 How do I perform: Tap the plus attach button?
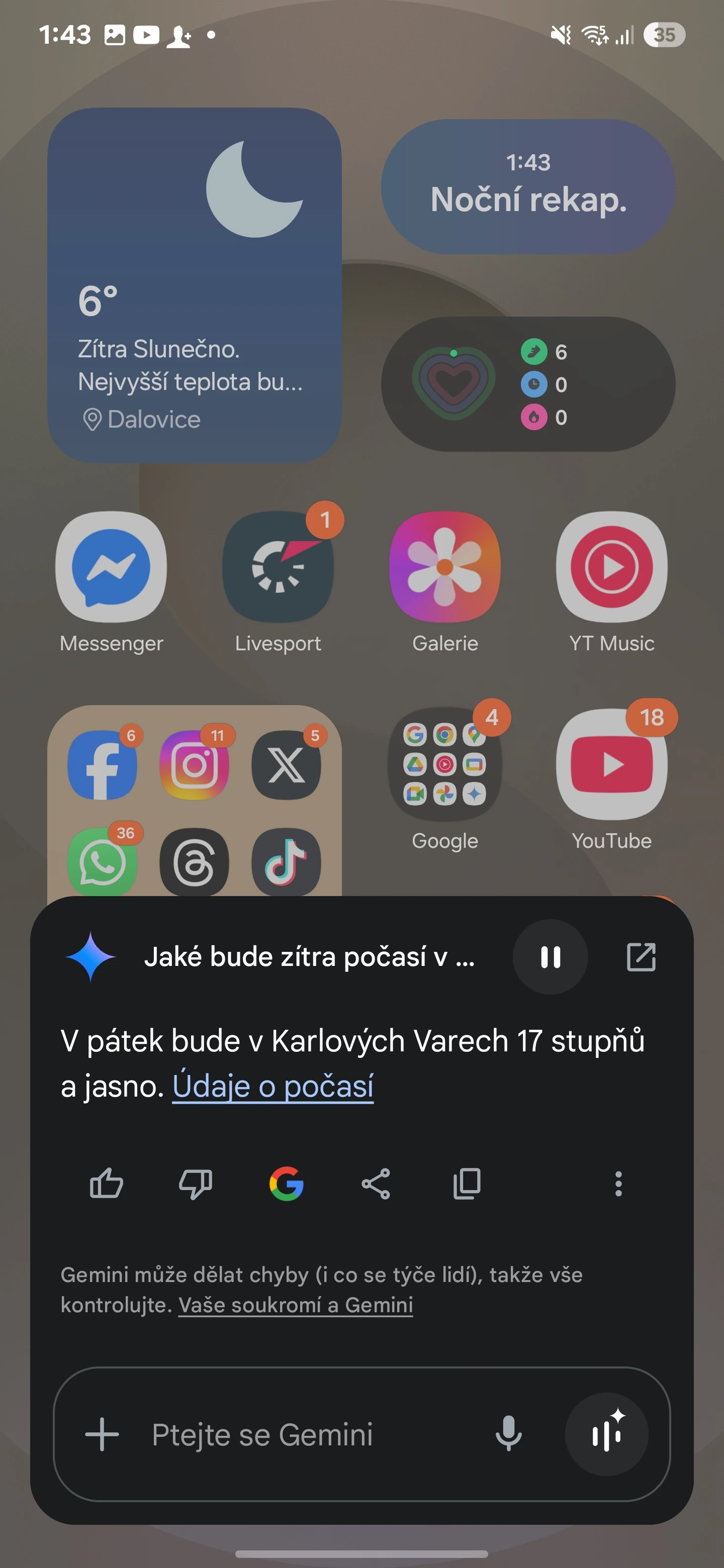coord(102,1435)
